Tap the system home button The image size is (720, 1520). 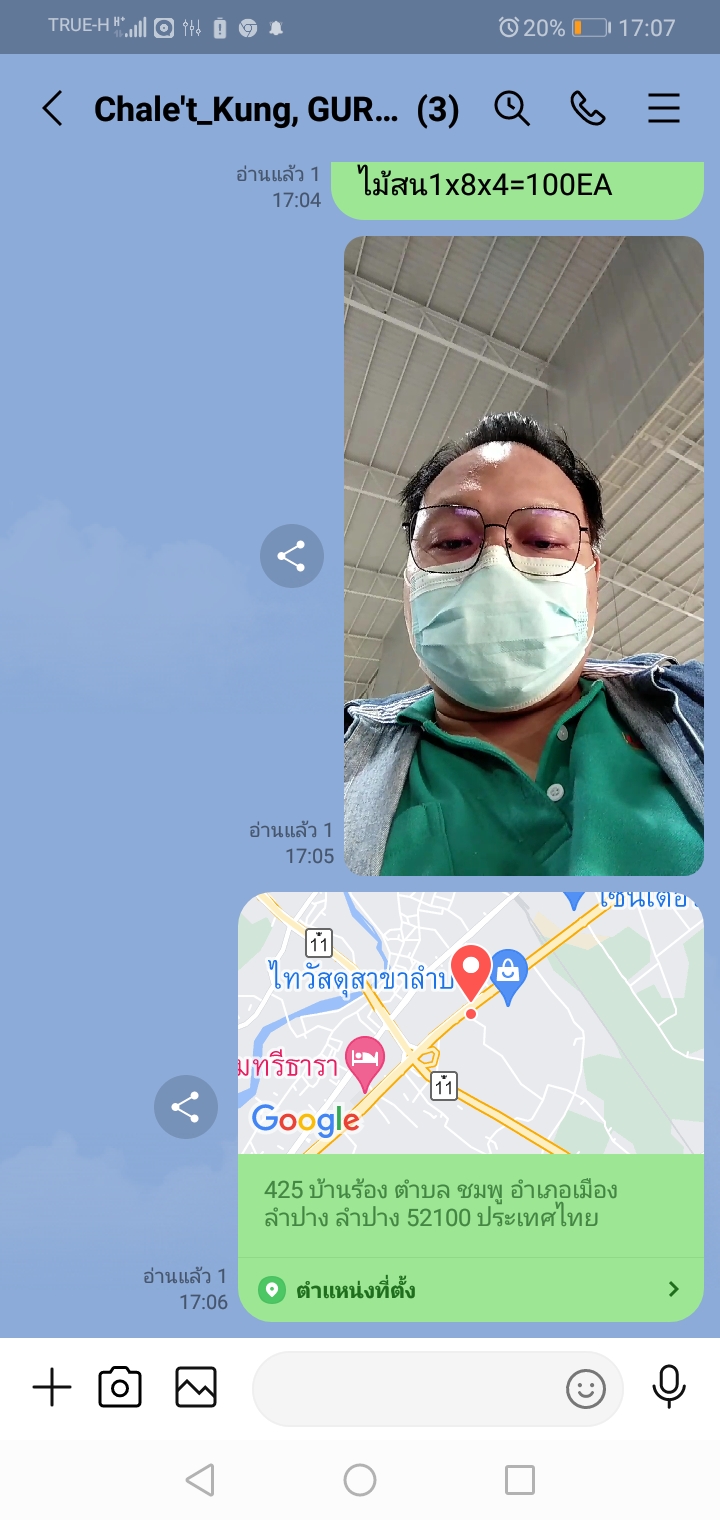[360, 1480]
